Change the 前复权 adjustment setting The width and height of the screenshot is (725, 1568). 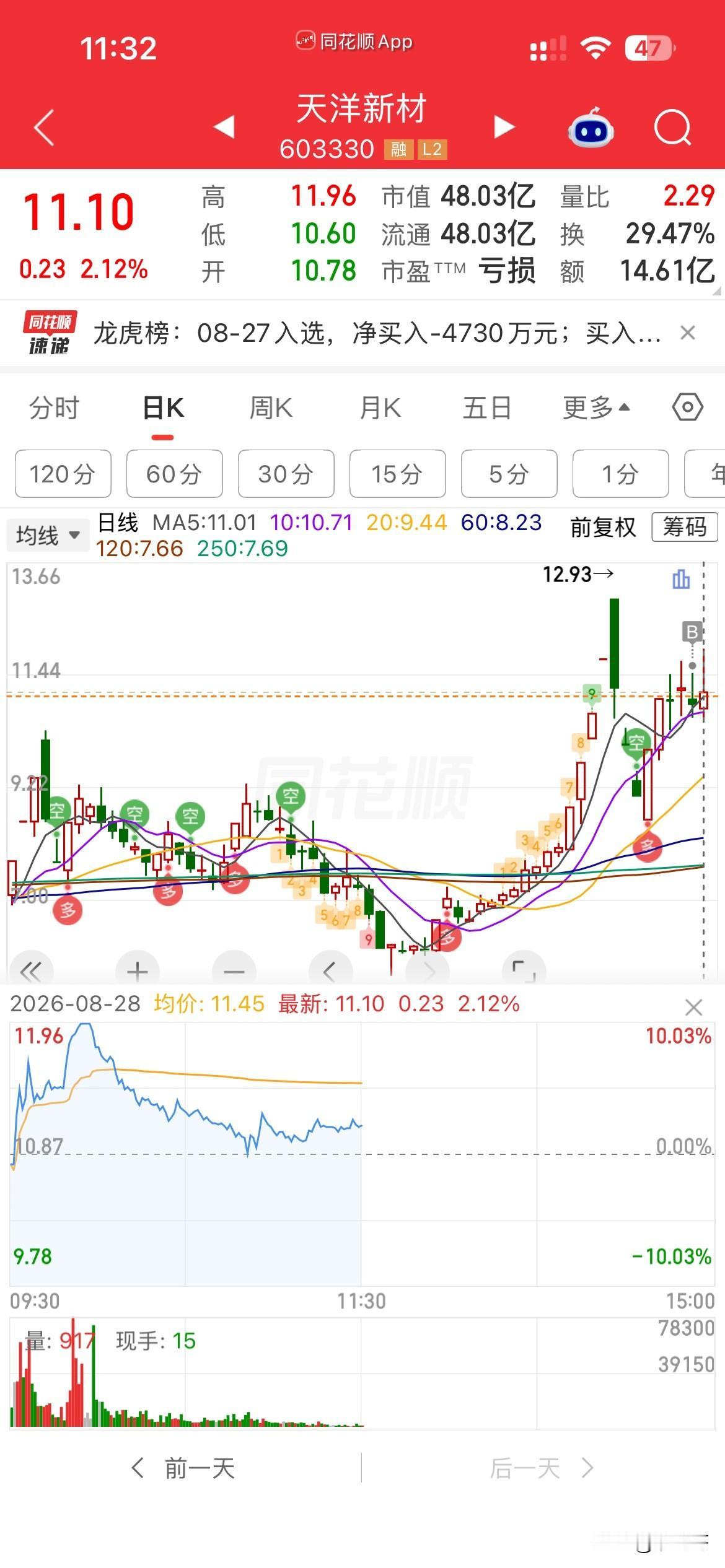[603, 527]
